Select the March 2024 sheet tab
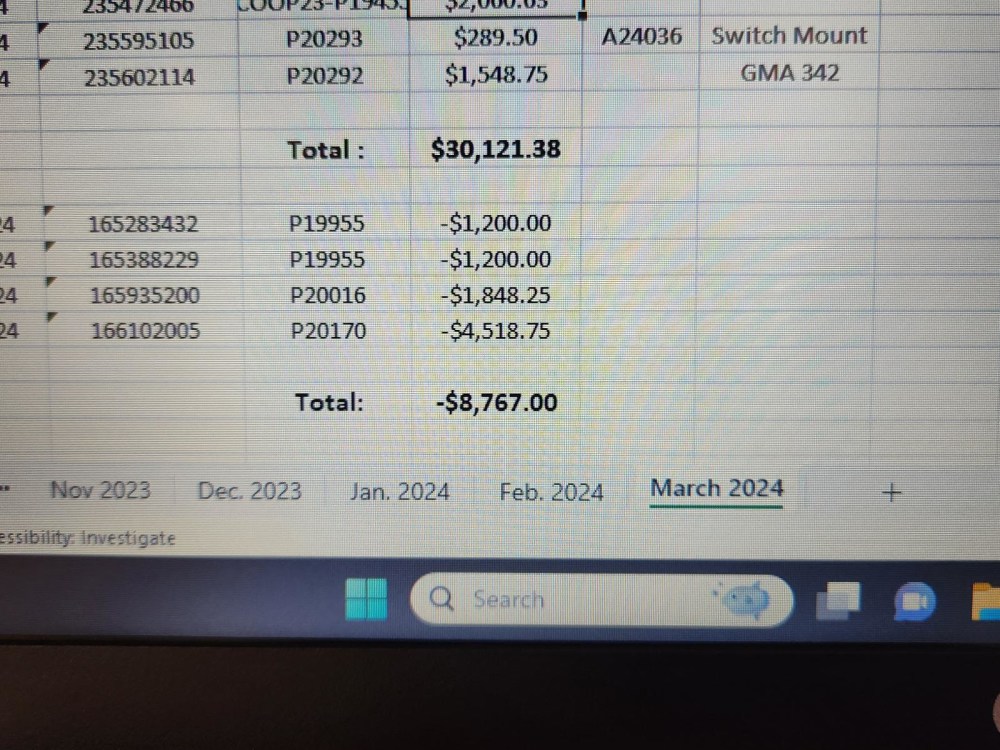 tap(716, 488)
